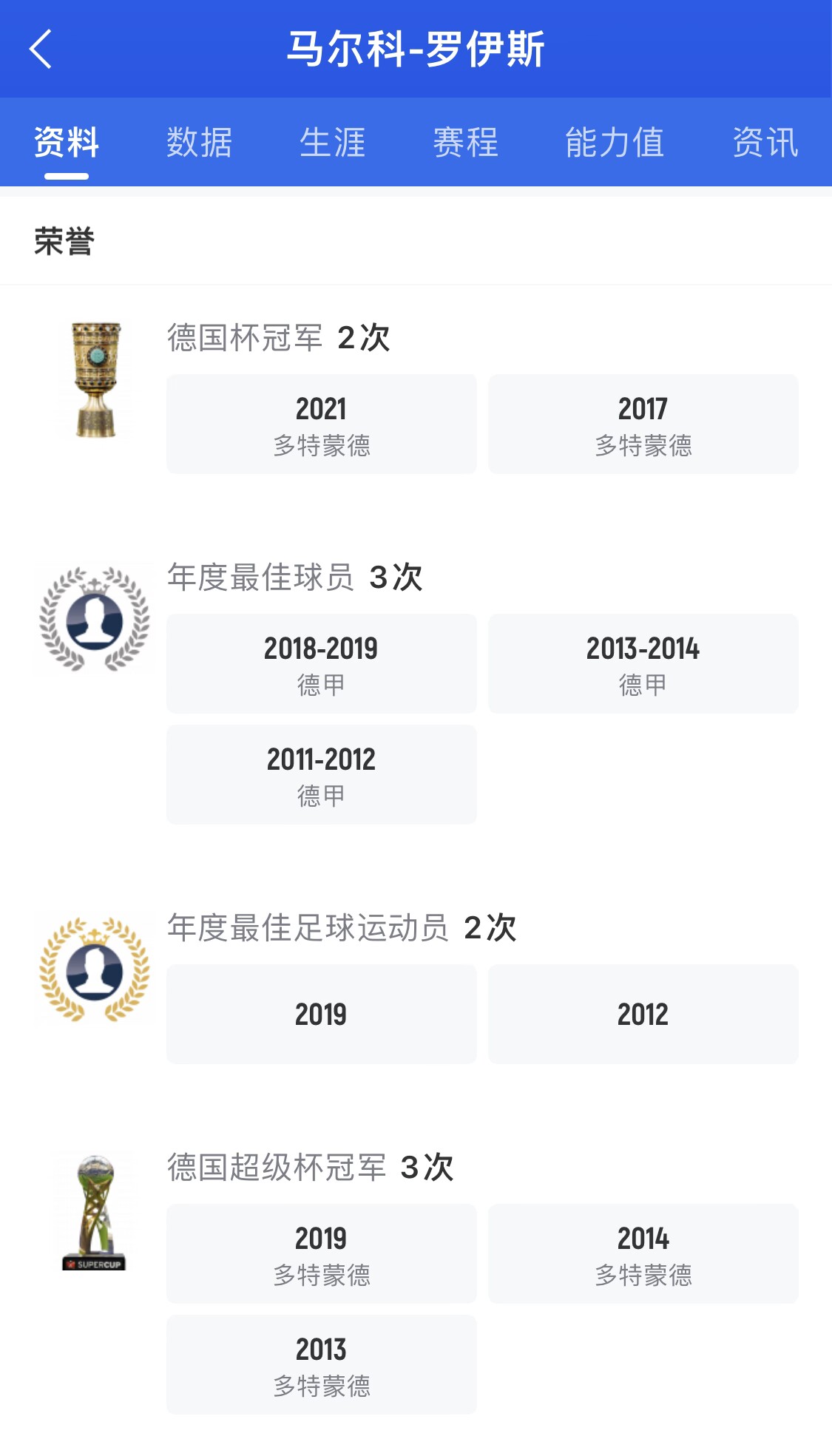Open the 生涯 tab
The image size is (832, 1456).
(332, 142)
